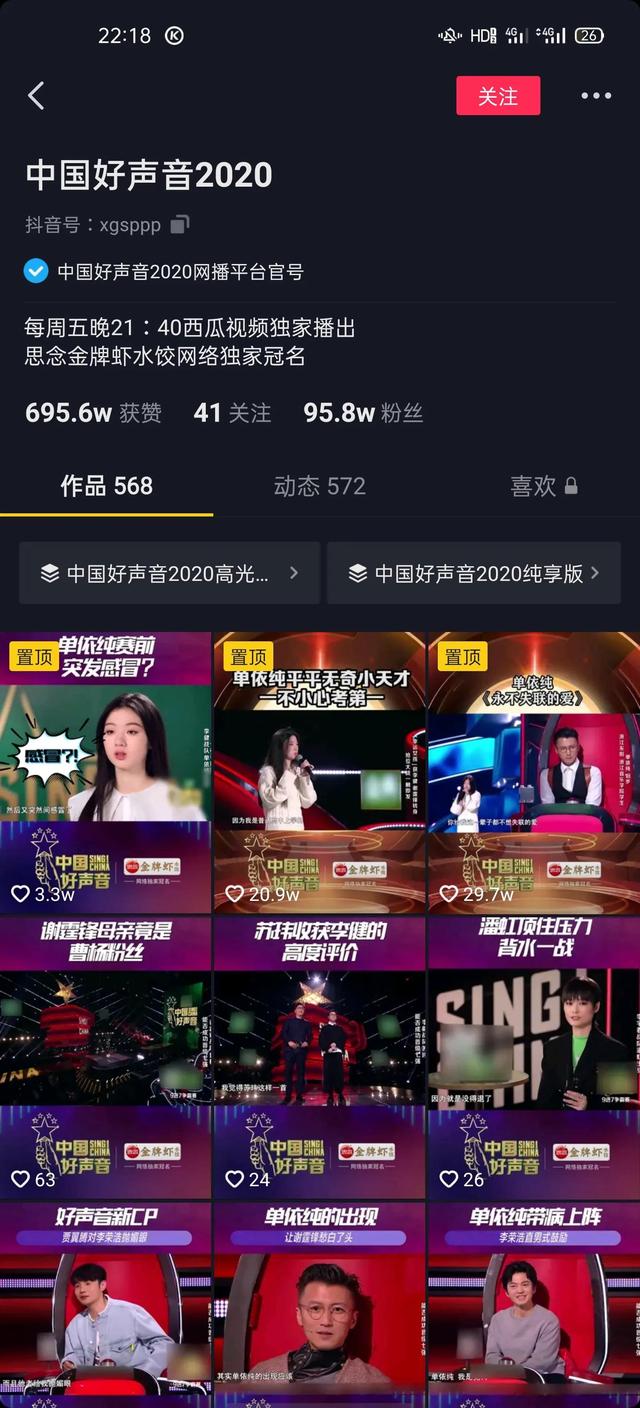This screenshot has height=1408, width=640.
Task: Switch to the 喜欢 tab
Action: [543, 486]
